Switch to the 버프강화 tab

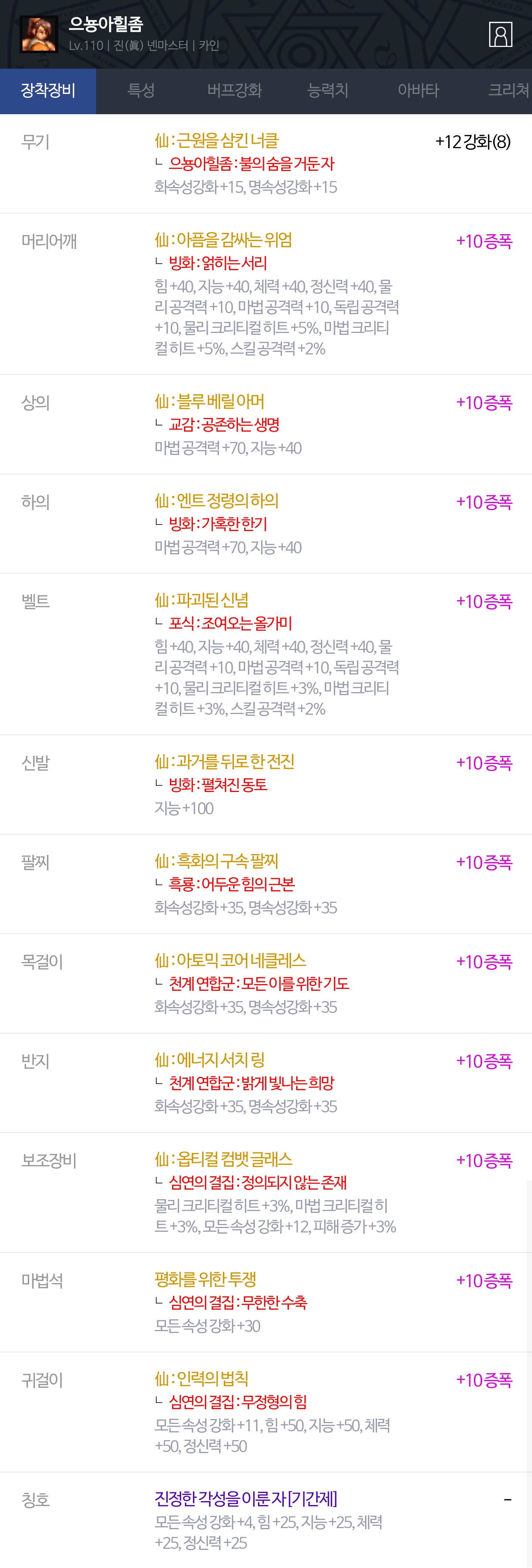pos(234,91)
